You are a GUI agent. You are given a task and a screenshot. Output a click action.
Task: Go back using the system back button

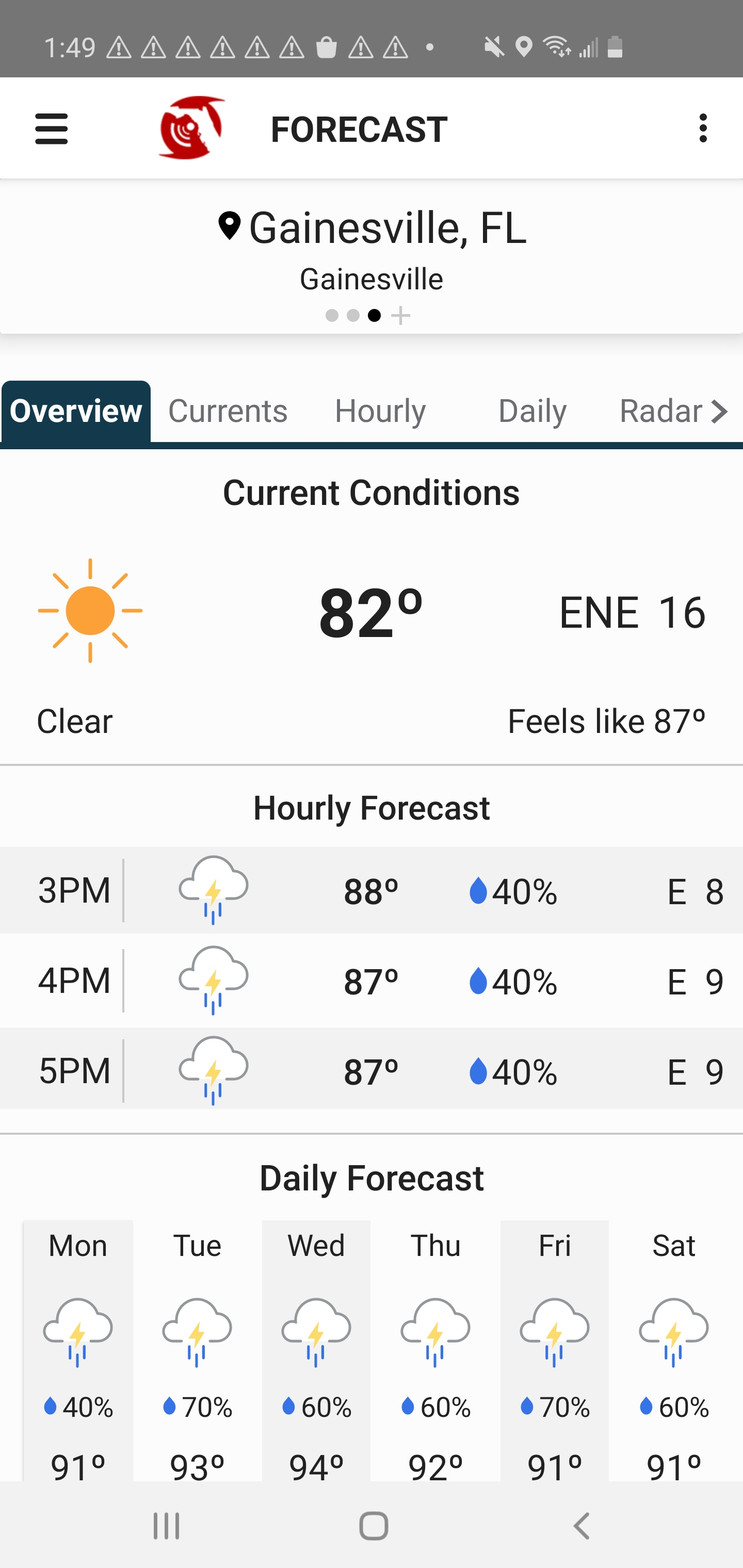pos(582,1526)
